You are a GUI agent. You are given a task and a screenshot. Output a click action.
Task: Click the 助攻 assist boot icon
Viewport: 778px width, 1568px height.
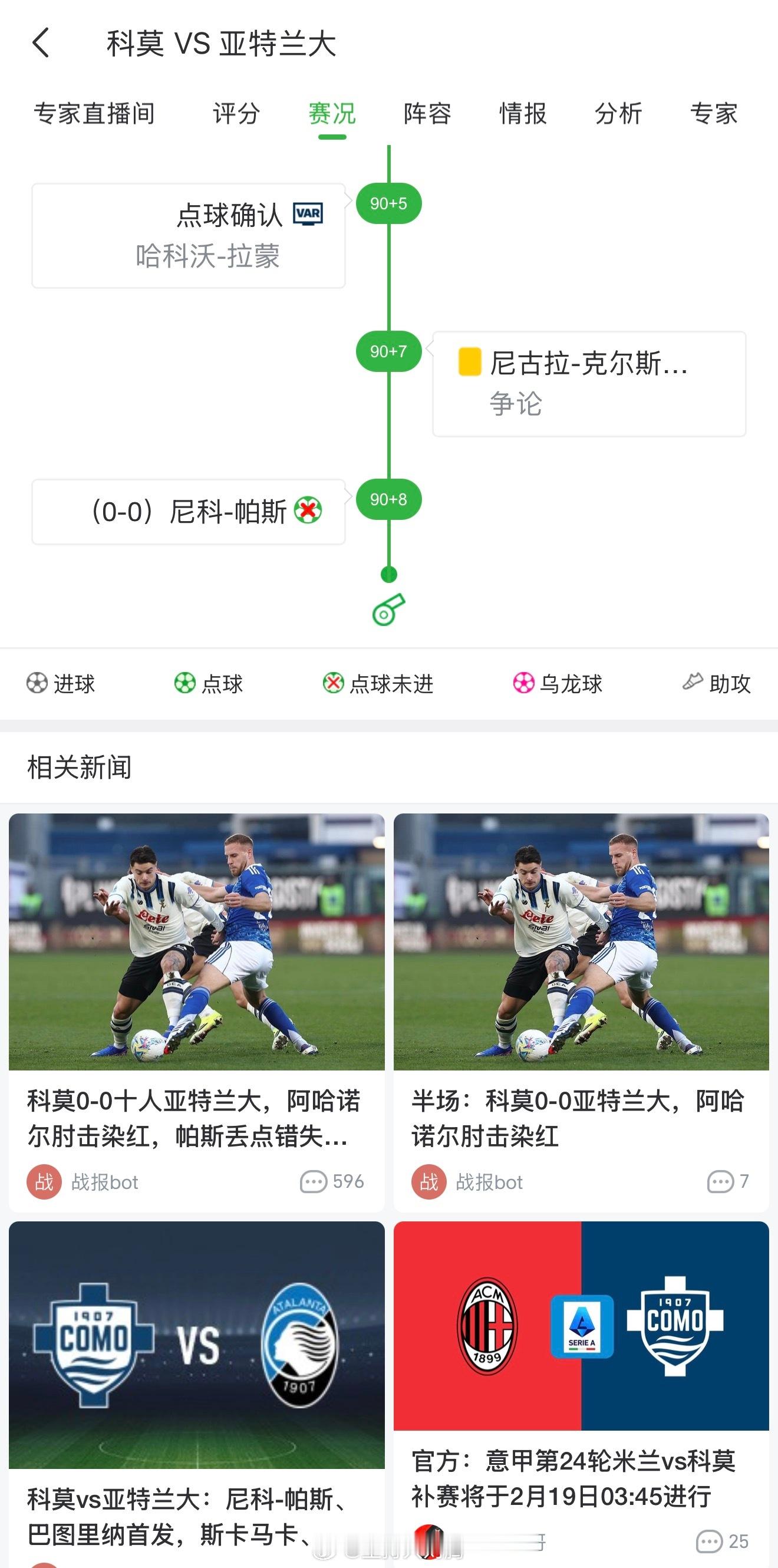tap(694, 683)
